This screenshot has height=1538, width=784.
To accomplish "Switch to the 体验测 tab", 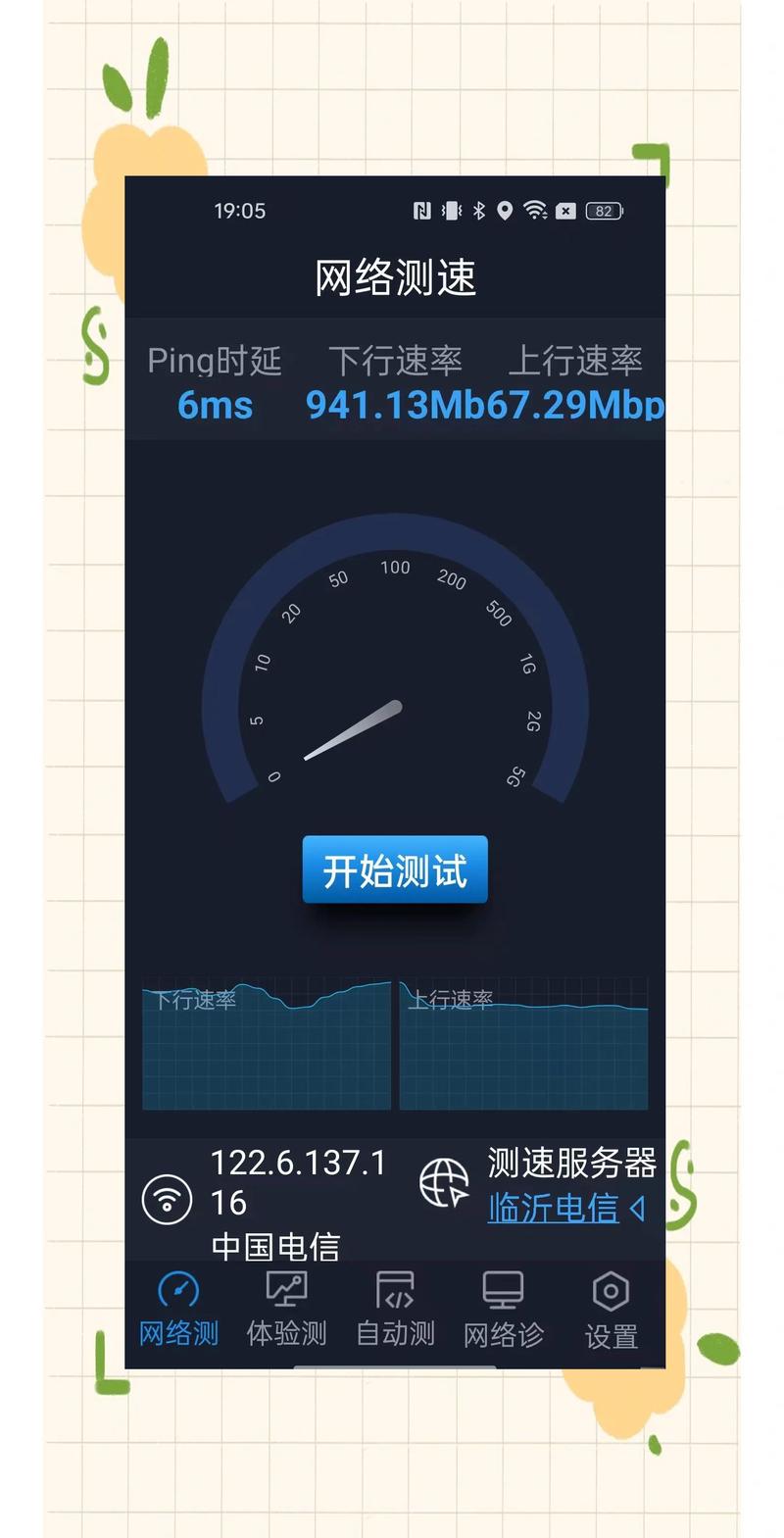I will (285, 1314).
